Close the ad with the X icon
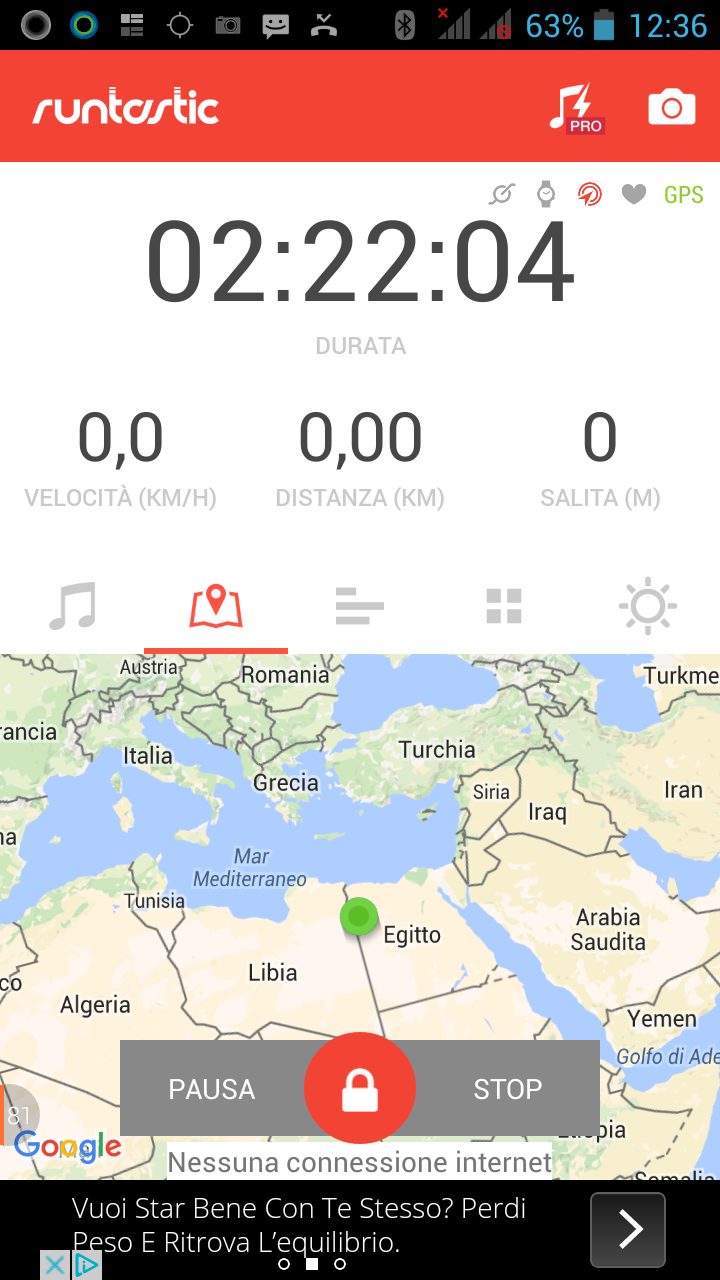Image resolution: width=720 pixels, height=1280 pixels. [56, 1265]
